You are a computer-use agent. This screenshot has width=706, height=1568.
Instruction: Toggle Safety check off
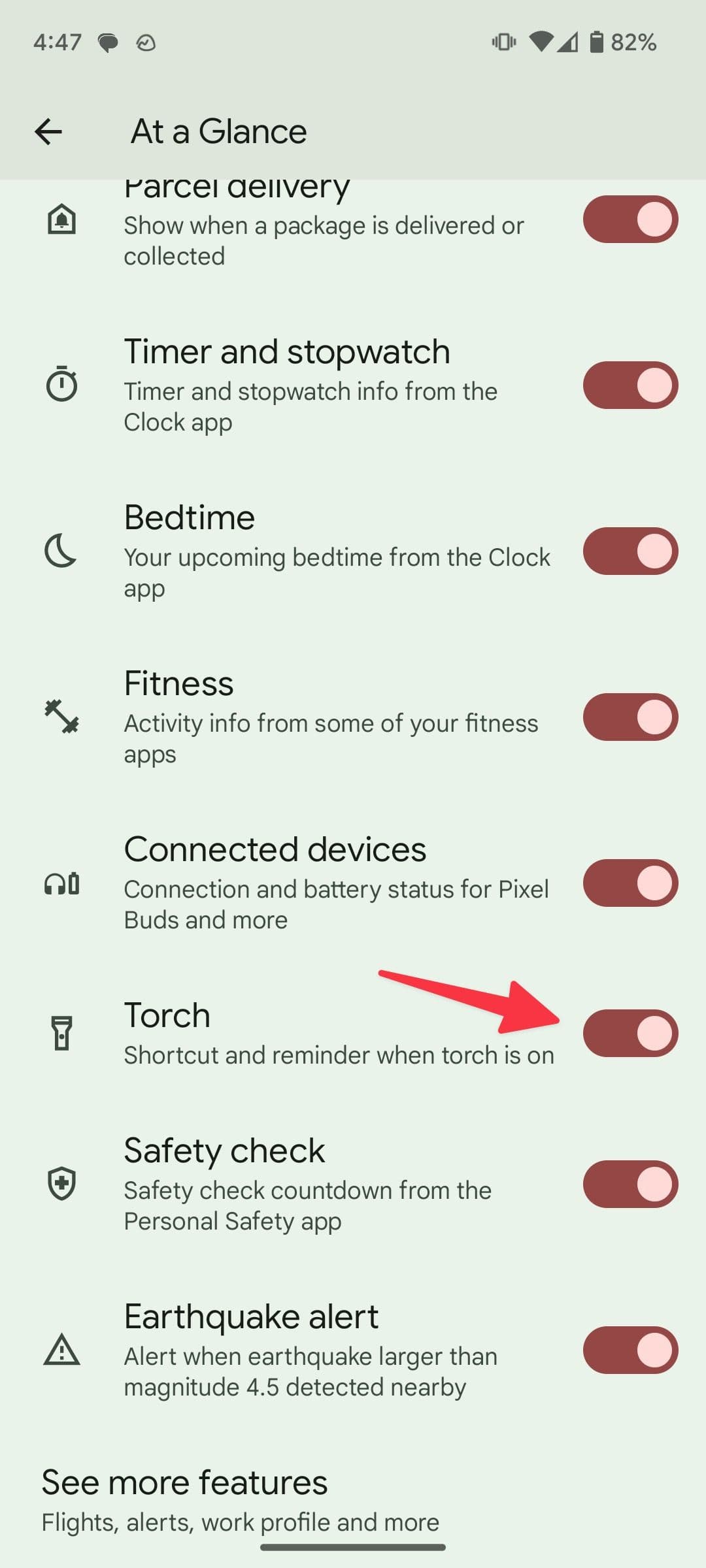[x=630, y=1184]
